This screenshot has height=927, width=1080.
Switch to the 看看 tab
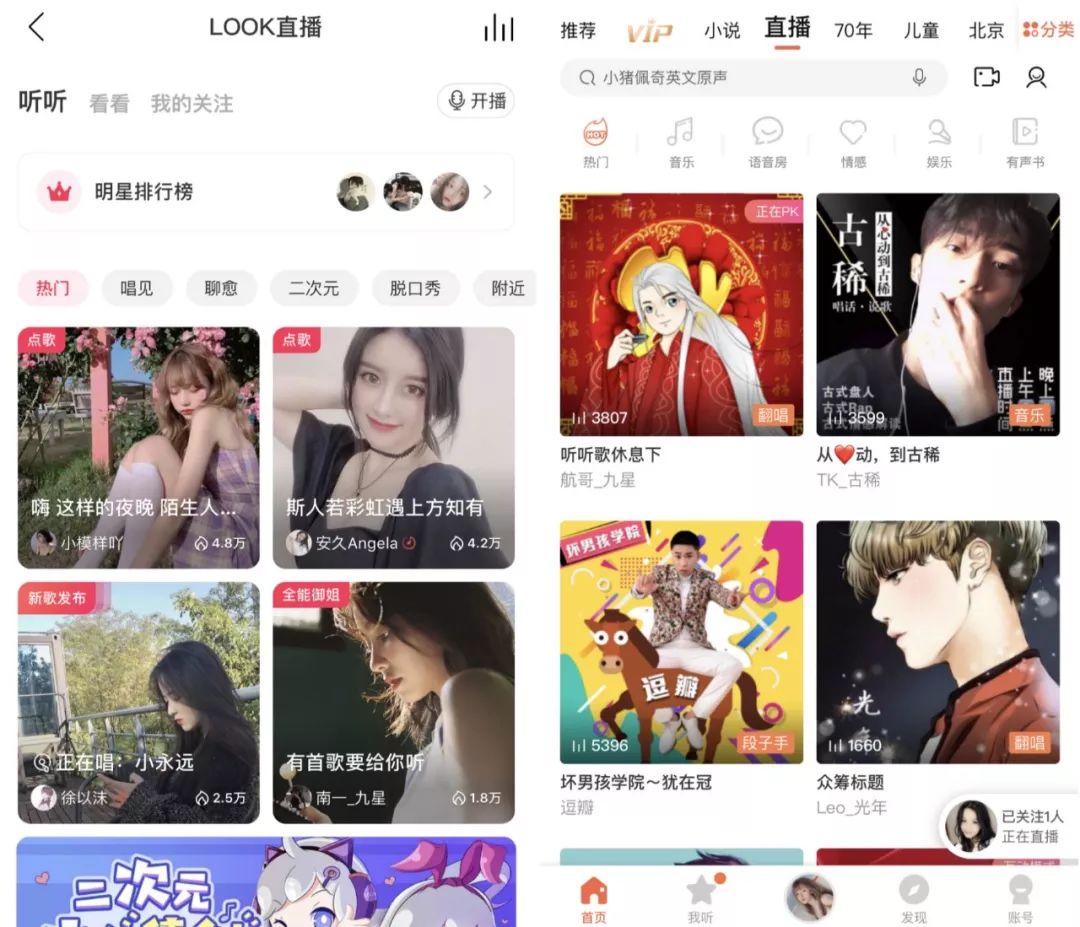tap(109, 104)
